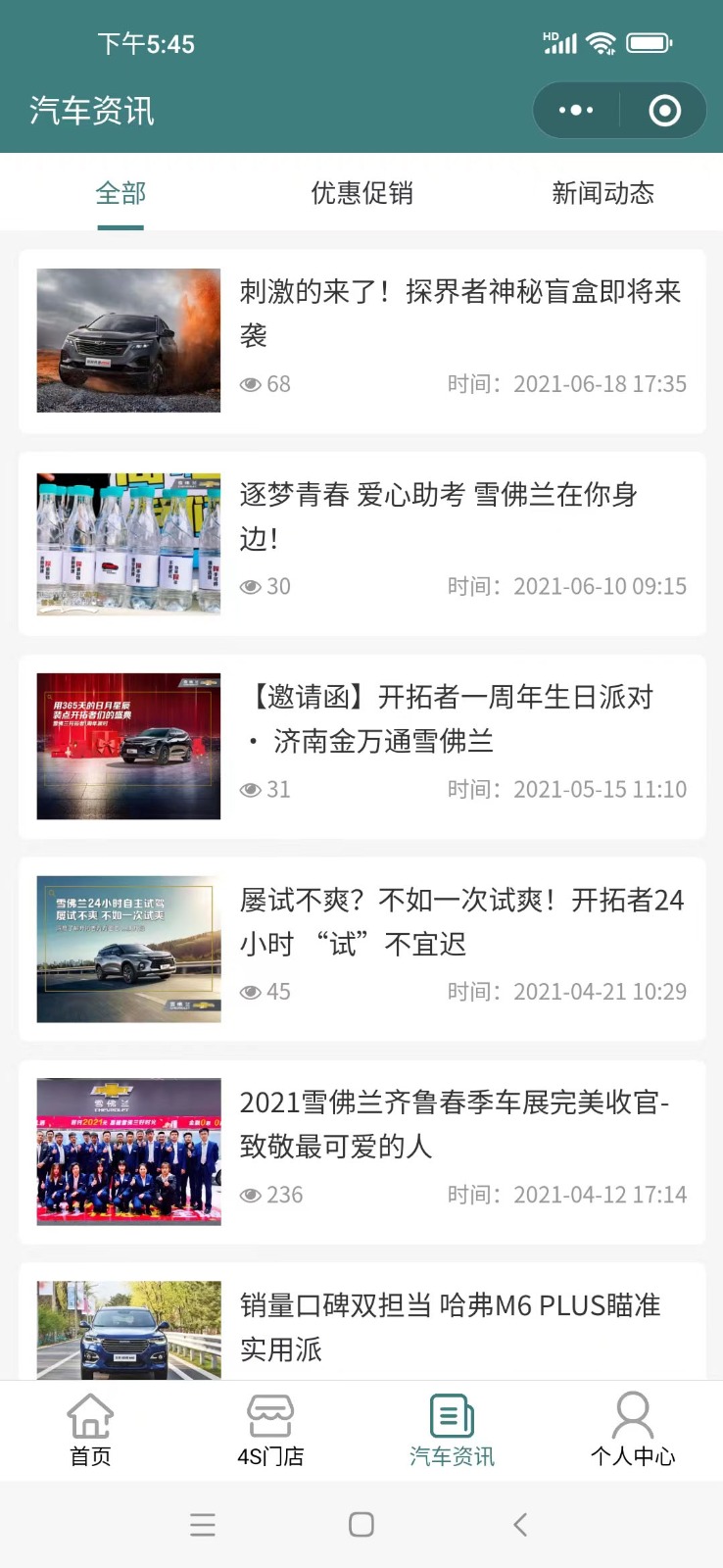Select the 全部 tab
The height and width of the screenshot is (1568, 723).
(120, 193)
